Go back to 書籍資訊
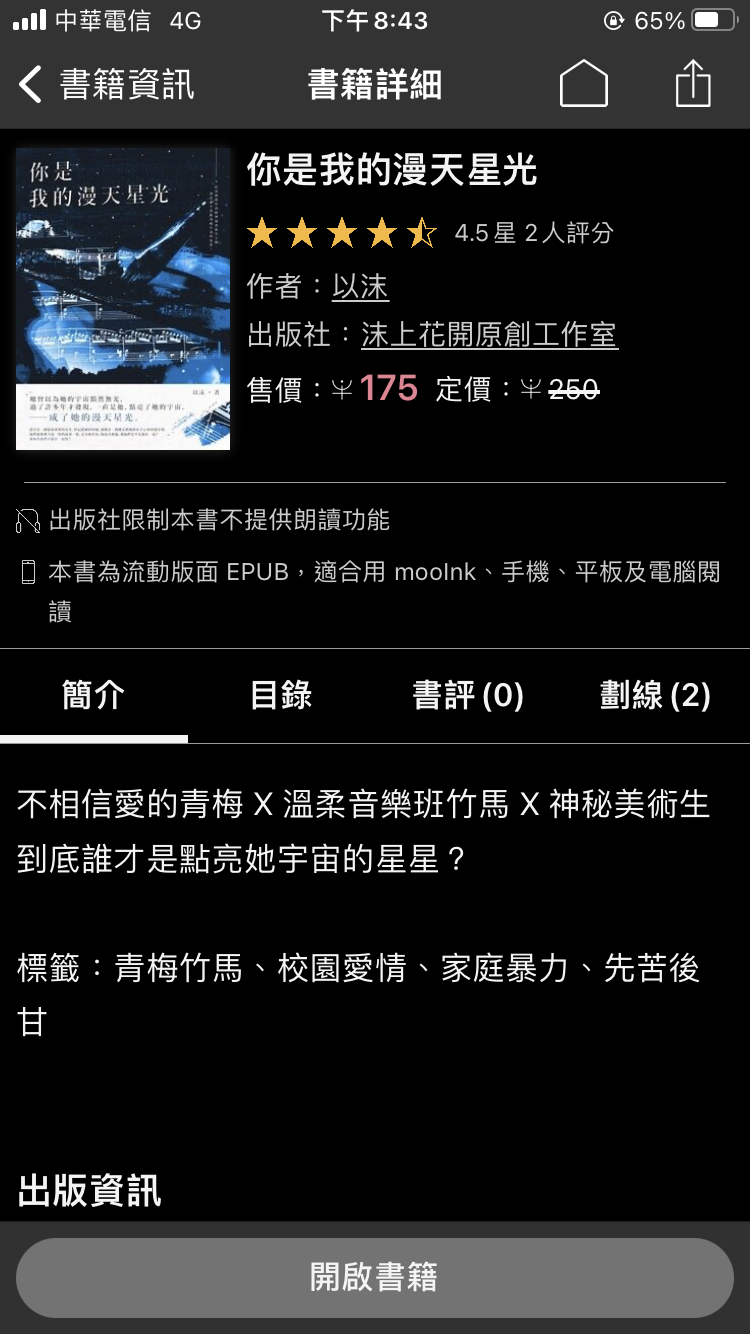The image size is (750, 1334). 105,85
